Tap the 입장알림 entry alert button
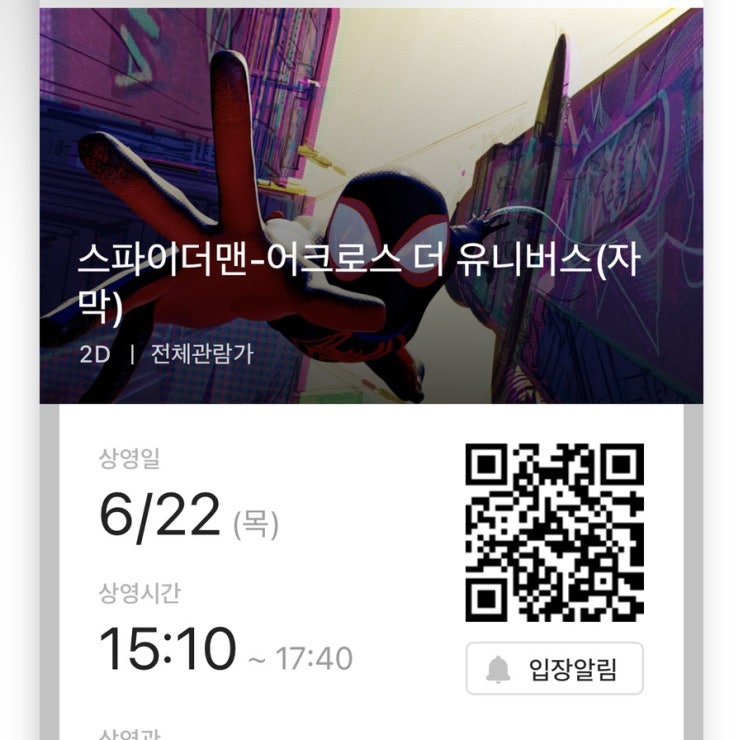Viewport: 743px width, 740px height. 554,669
